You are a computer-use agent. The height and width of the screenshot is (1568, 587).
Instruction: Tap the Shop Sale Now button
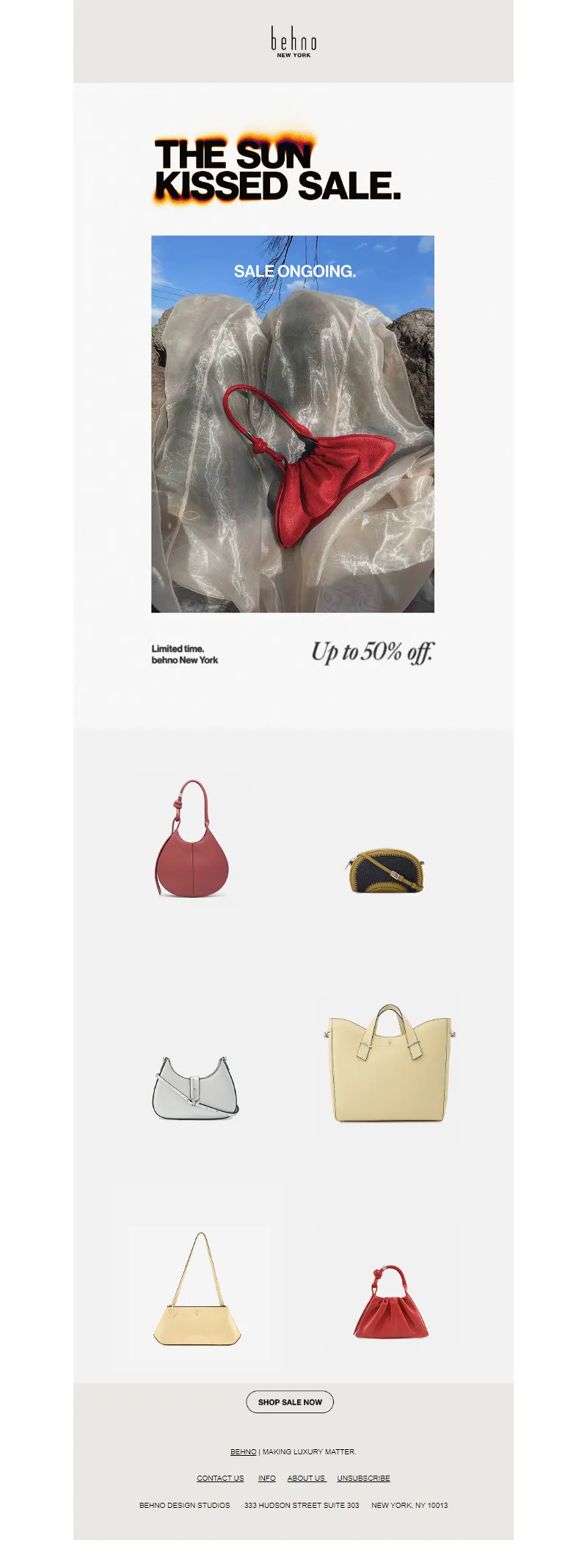point(290,1402)
